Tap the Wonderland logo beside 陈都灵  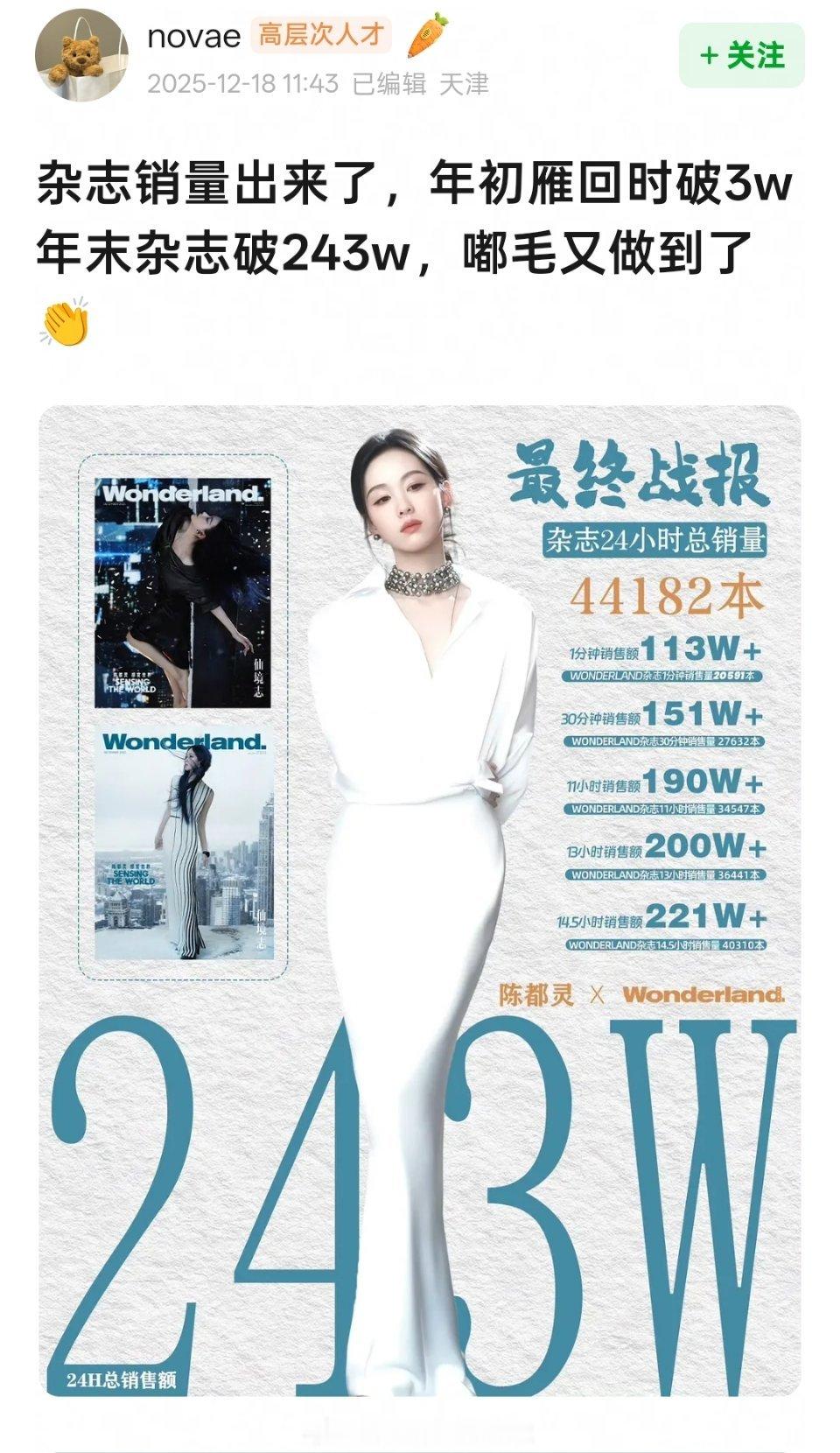pyautogui.click(x=704, y=996)
